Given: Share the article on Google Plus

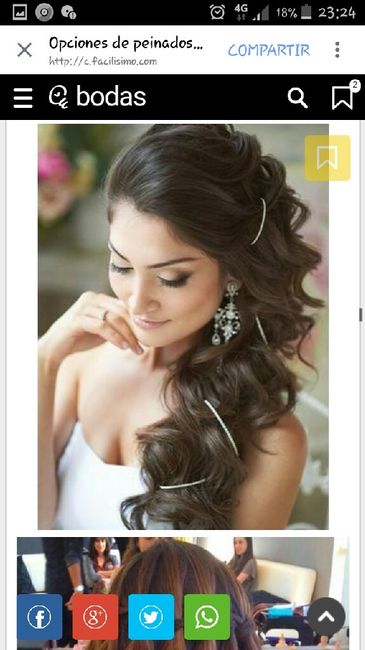Looking at the screenshot, I should coord(95,617).
